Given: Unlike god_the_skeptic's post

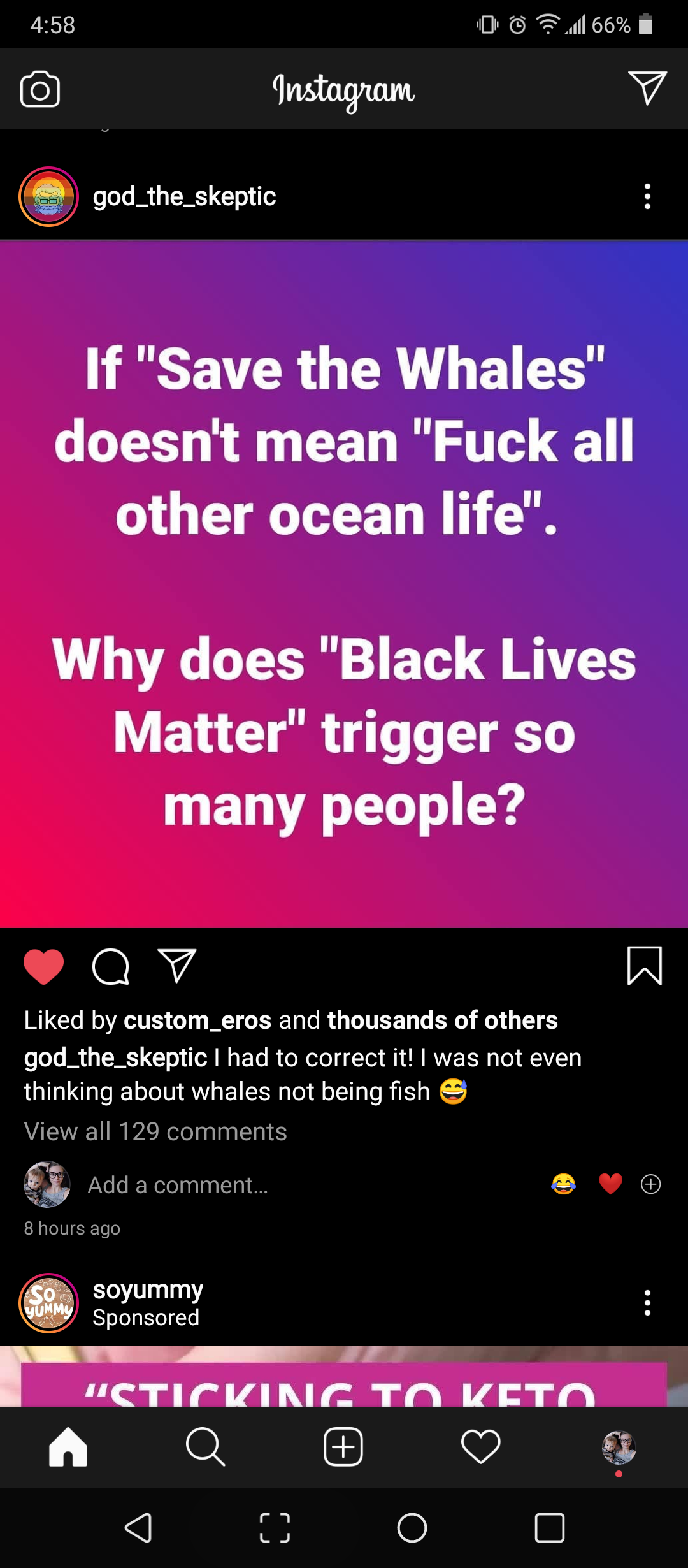Looking at the screenshot, I should click(44, 966).
